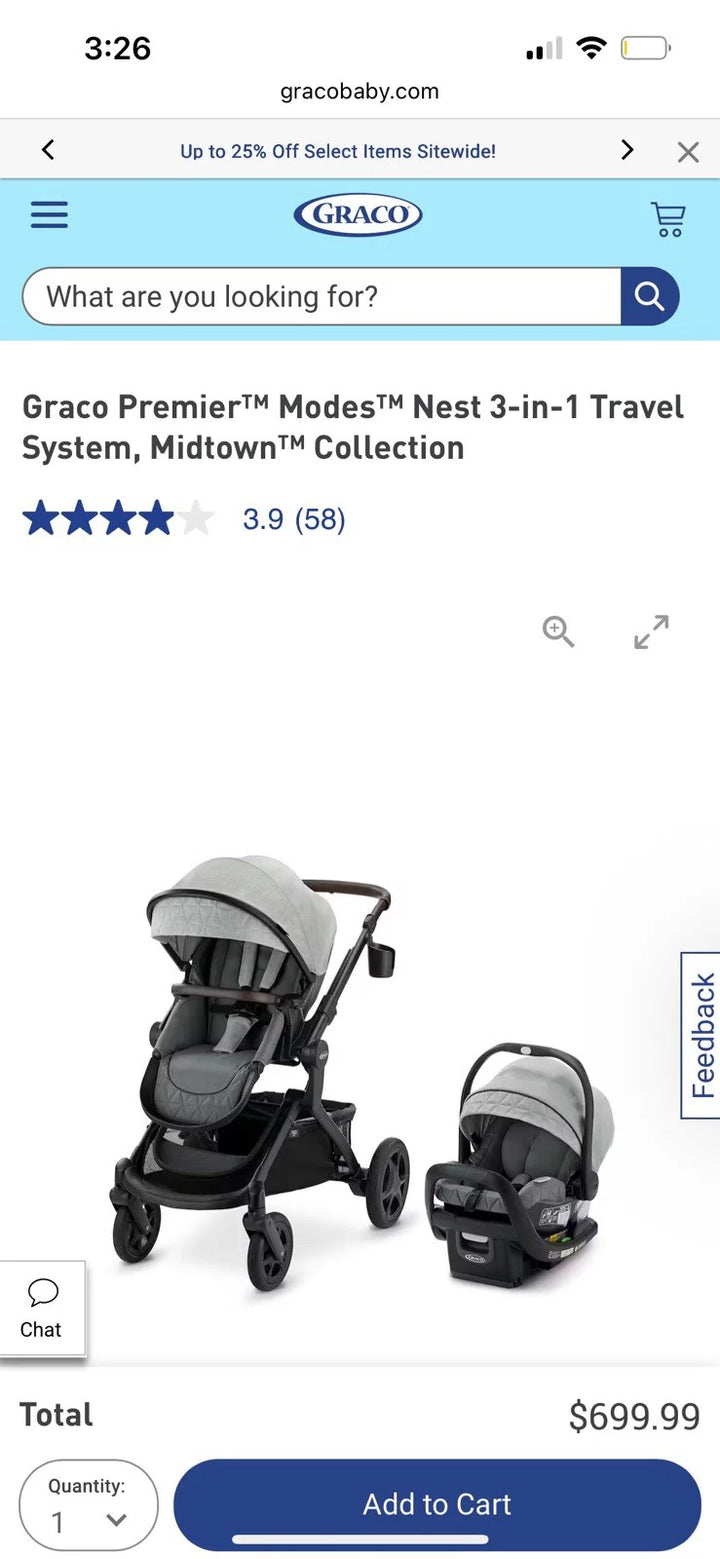Open the hamburger menu
The image size is (720, 1559).
tap(49, 215)
